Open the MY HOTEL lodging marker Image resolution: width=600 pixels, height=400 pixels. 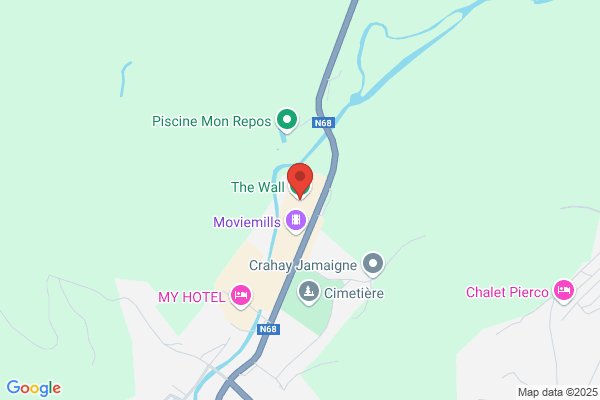tap(241, 297)
